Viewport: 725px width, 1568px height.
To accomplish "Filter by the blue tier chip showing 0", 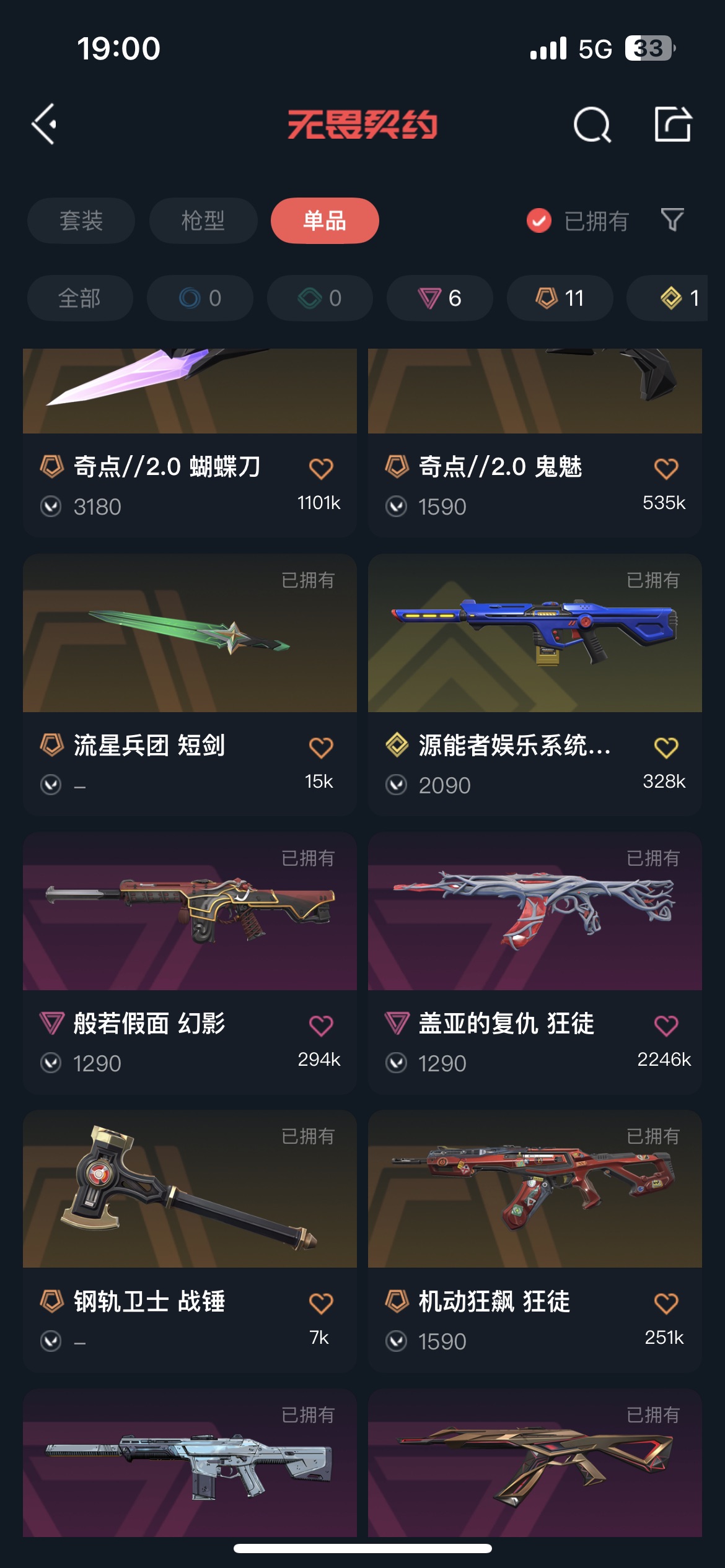I will tap(200, 298).
